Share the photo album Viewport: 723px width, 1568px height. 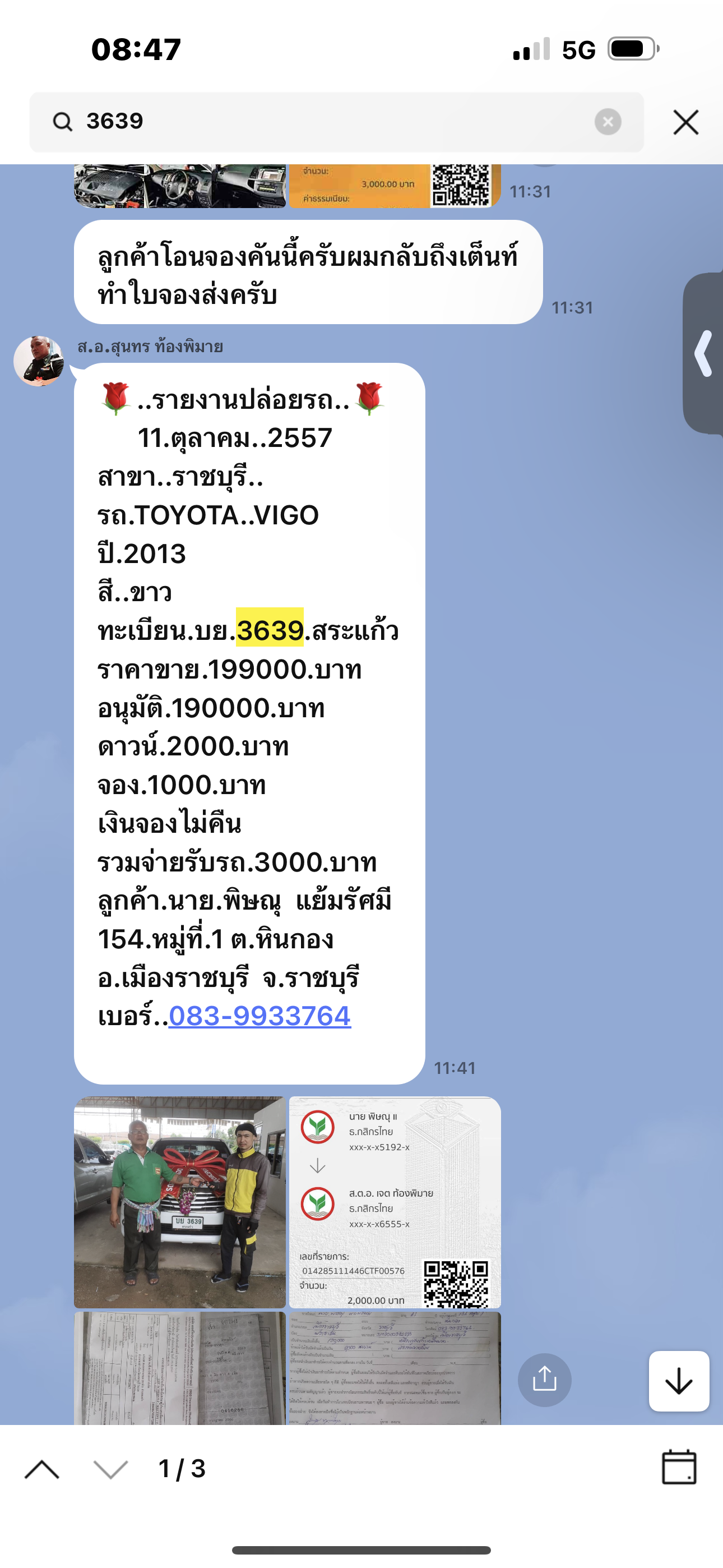(x=544, y=1380)
